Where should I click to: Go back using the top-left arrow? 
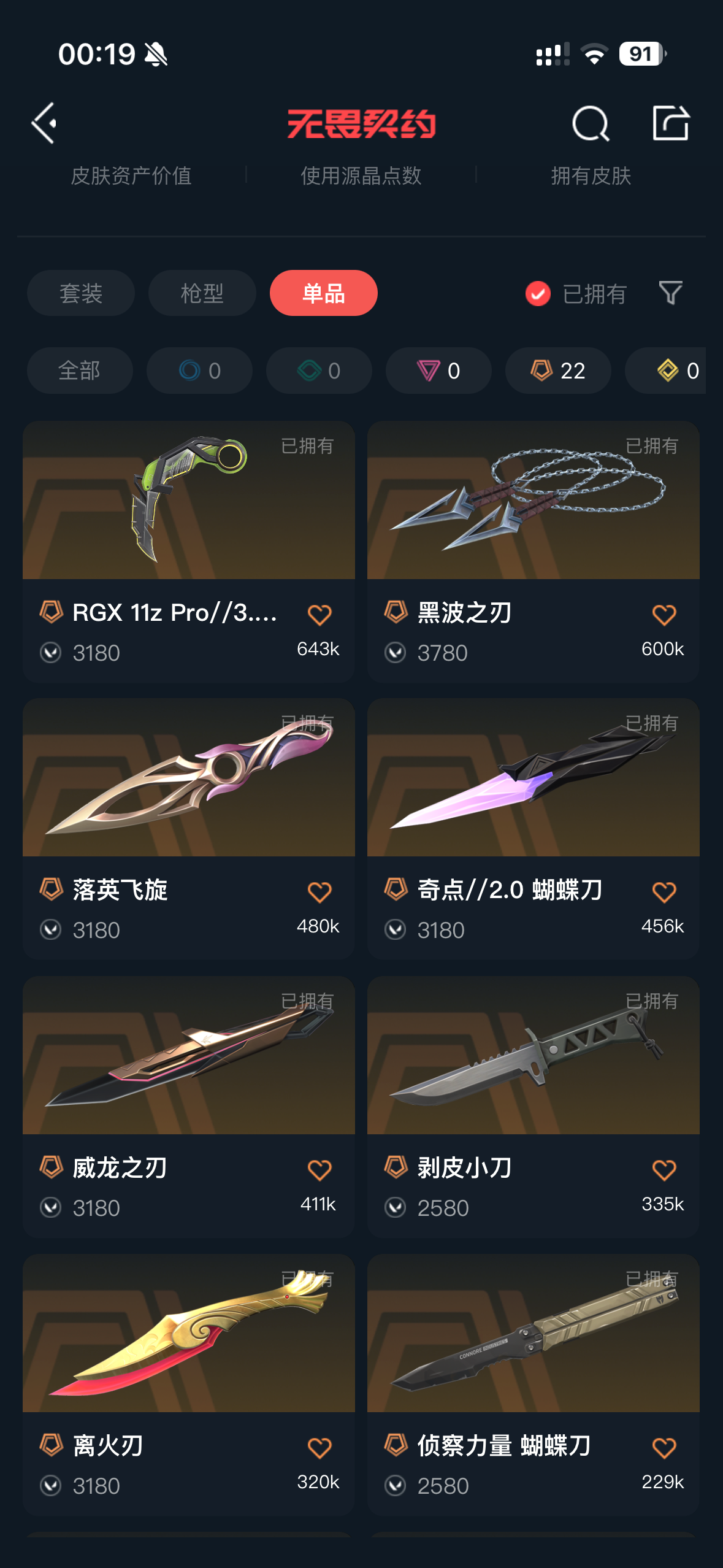click(44, 123)
